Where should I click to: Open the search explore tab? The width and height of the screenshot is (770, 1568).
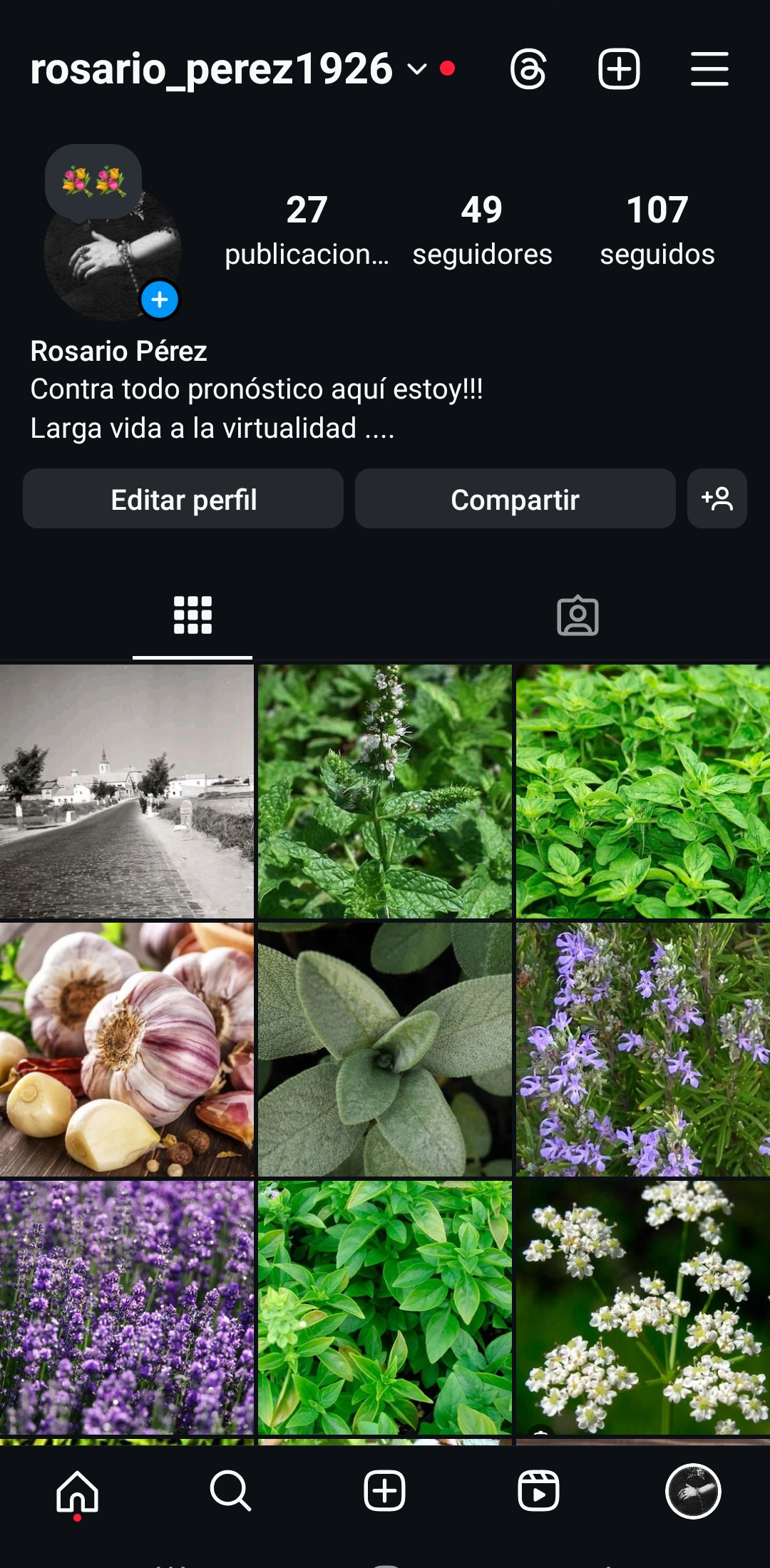pos(230,1491)
